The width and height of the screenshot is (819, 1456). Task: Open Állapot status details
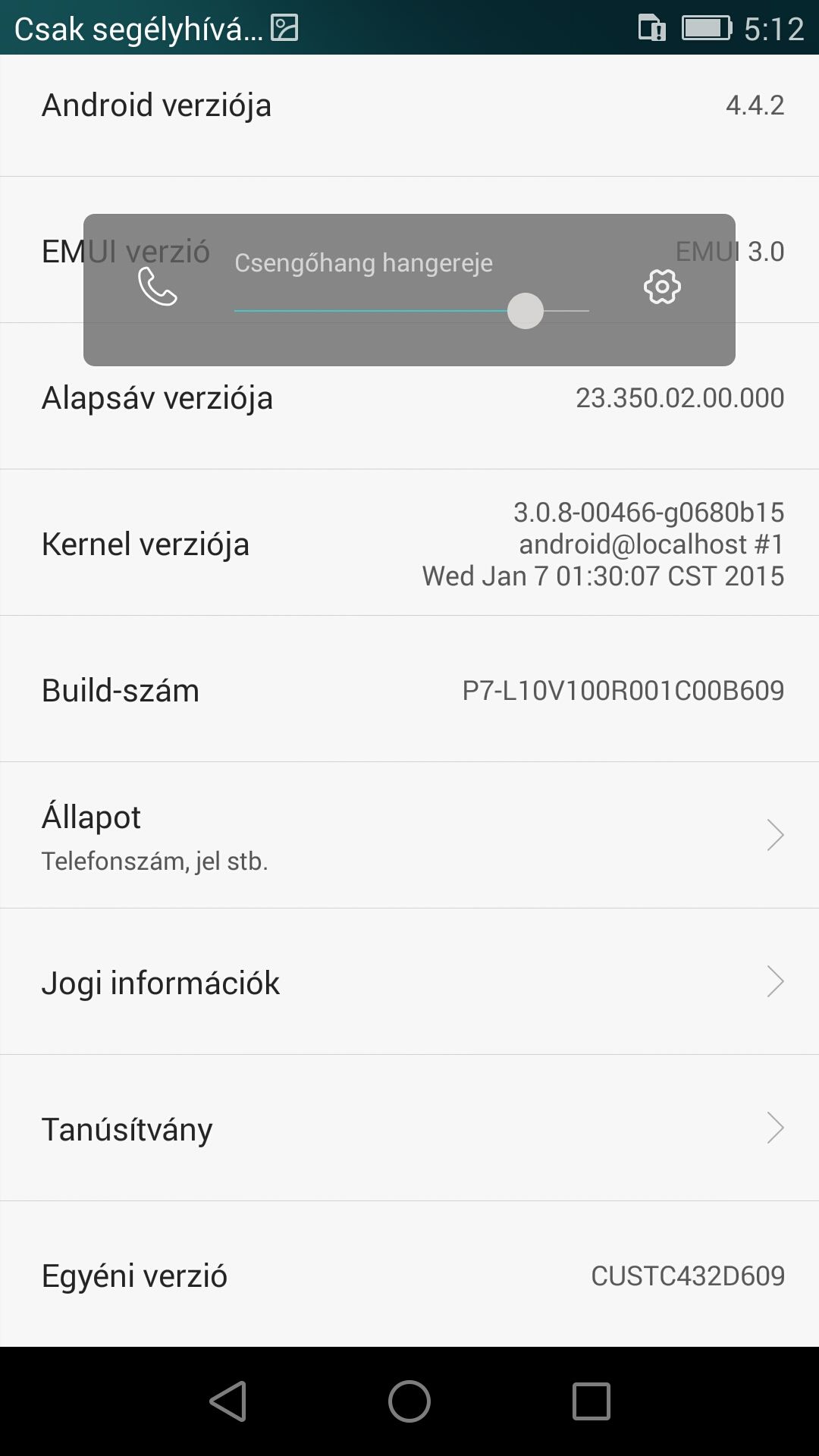pos(409,835)
